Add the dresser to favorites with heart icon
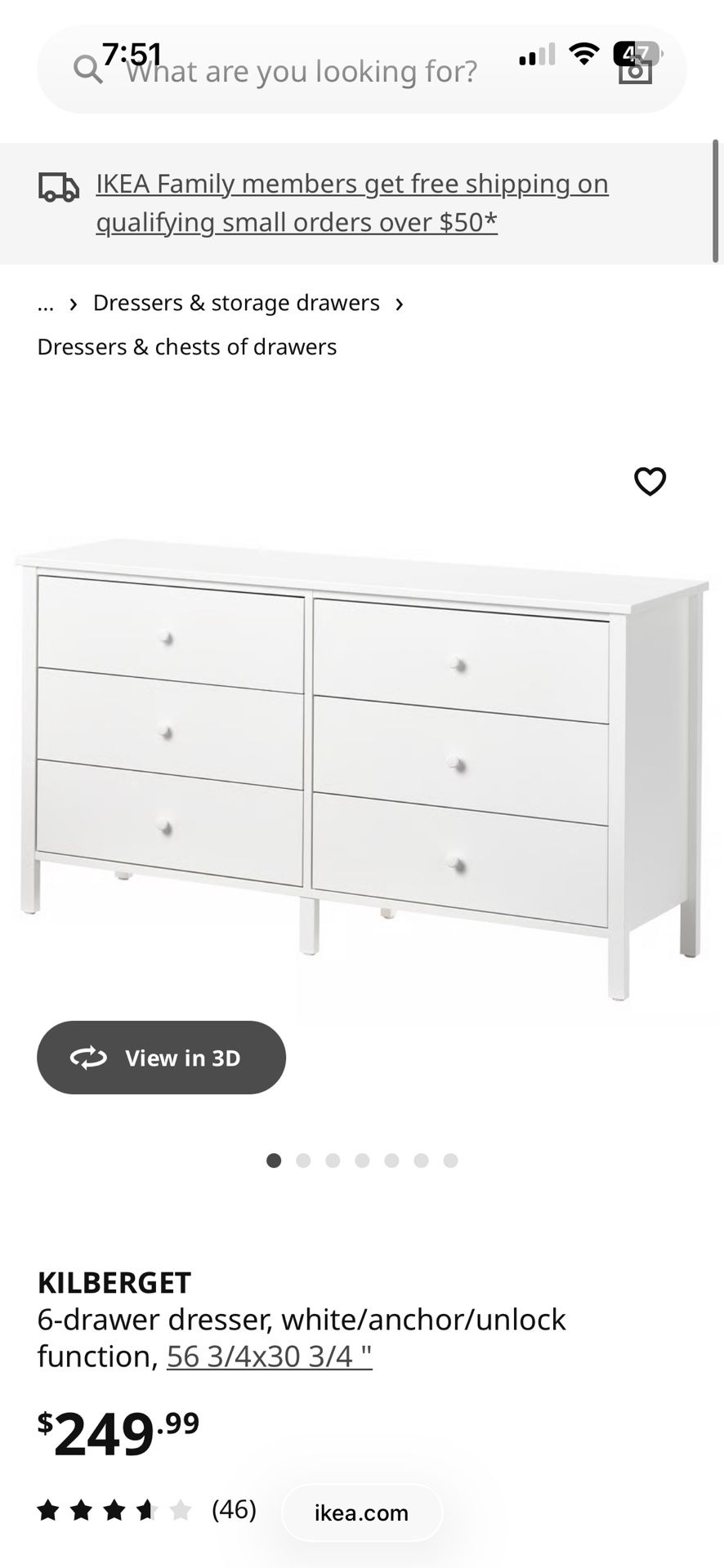The width and height of the screenshot is (724, 1568). click(650, 483)
